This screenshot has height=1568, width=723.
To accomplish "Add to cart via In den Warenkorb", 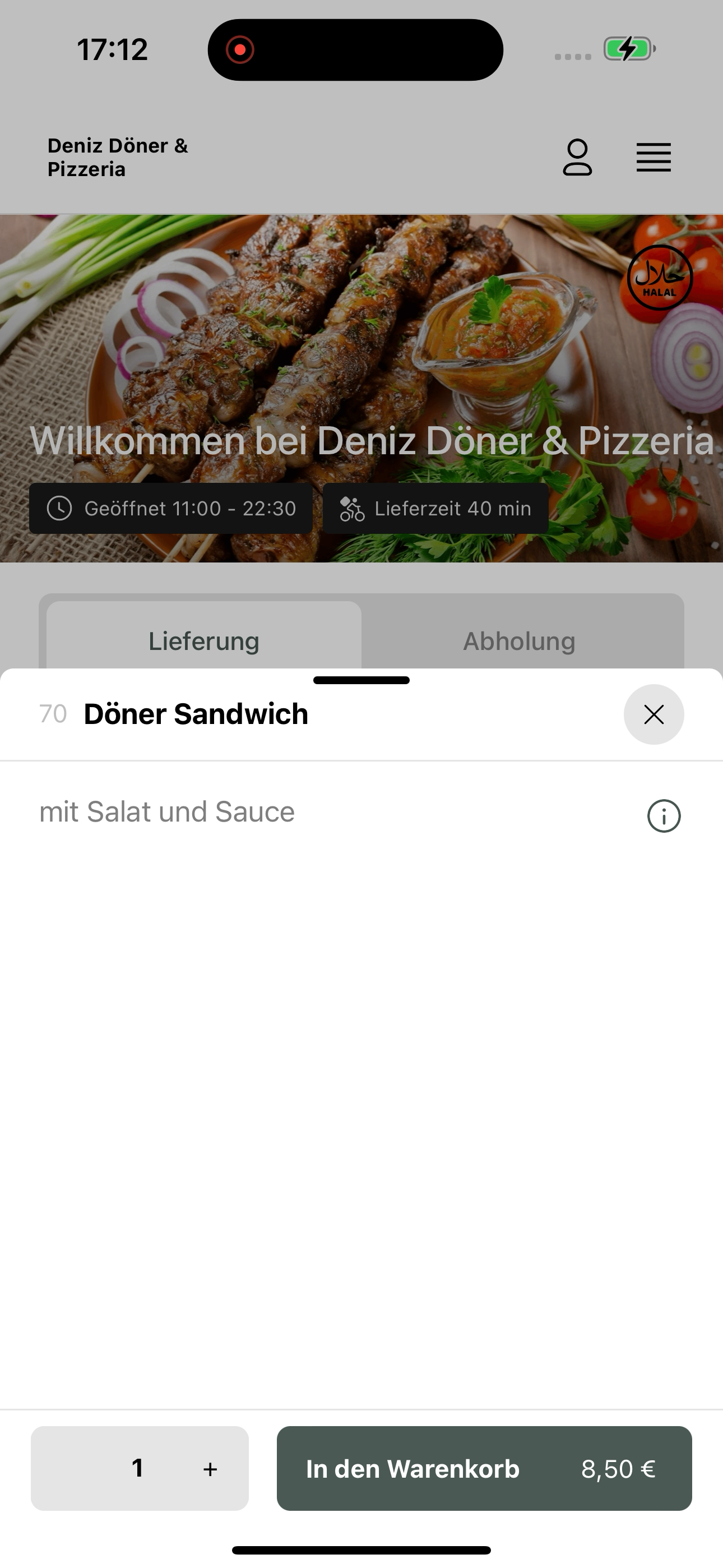I will [484, 1468].
